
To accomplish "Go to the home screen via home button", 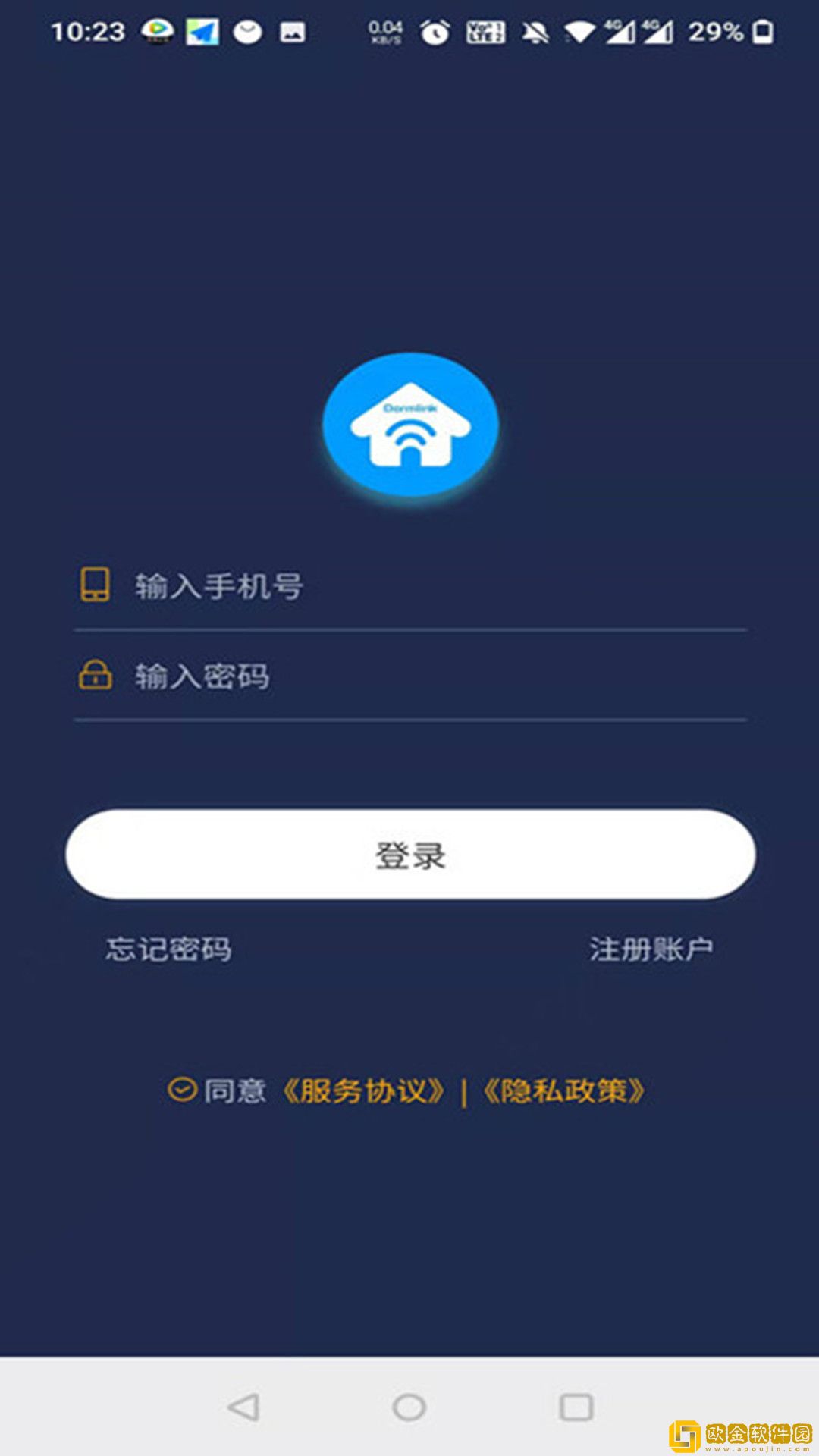I will coord(409,1407).
